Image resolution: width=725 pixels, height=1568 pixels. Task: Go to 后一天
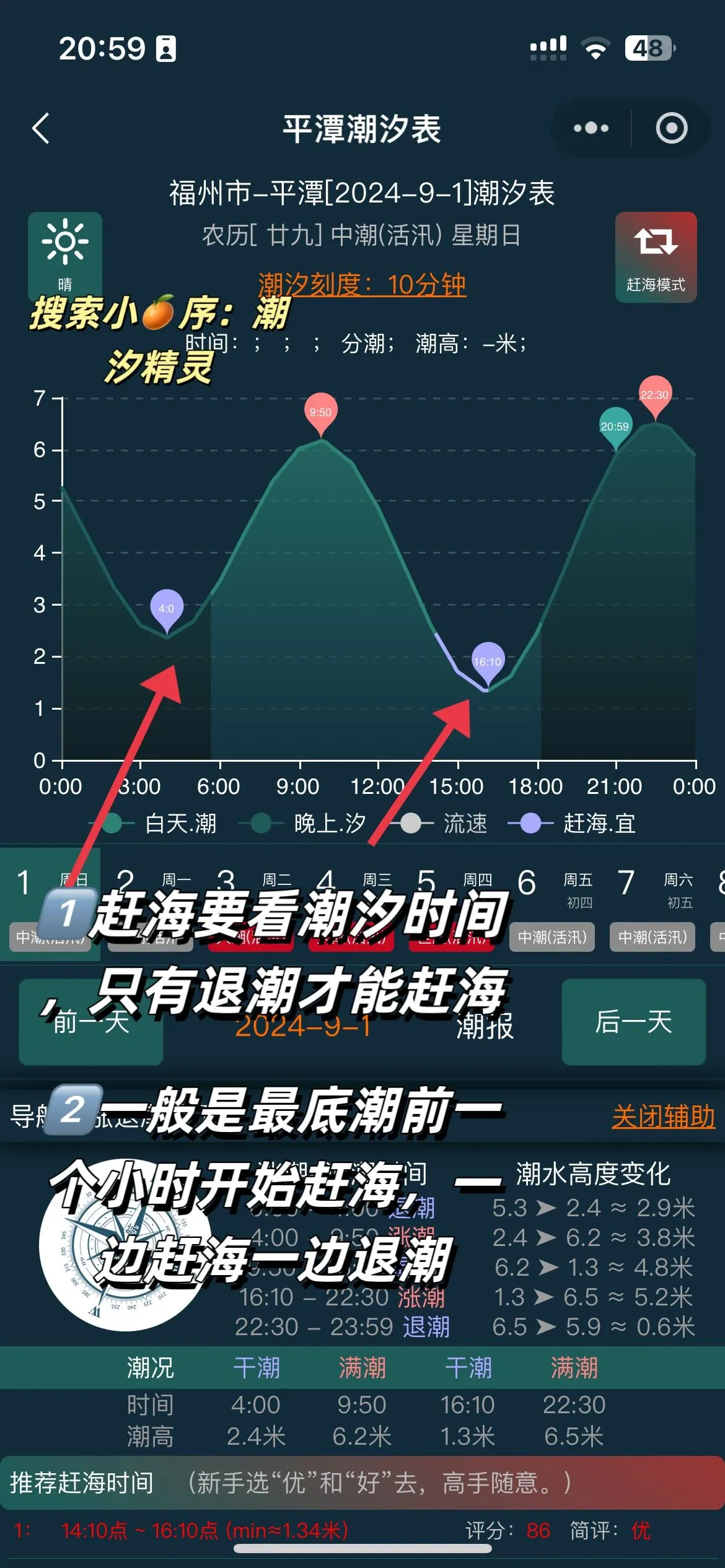pyautogui.click(x=633, y=1022)
